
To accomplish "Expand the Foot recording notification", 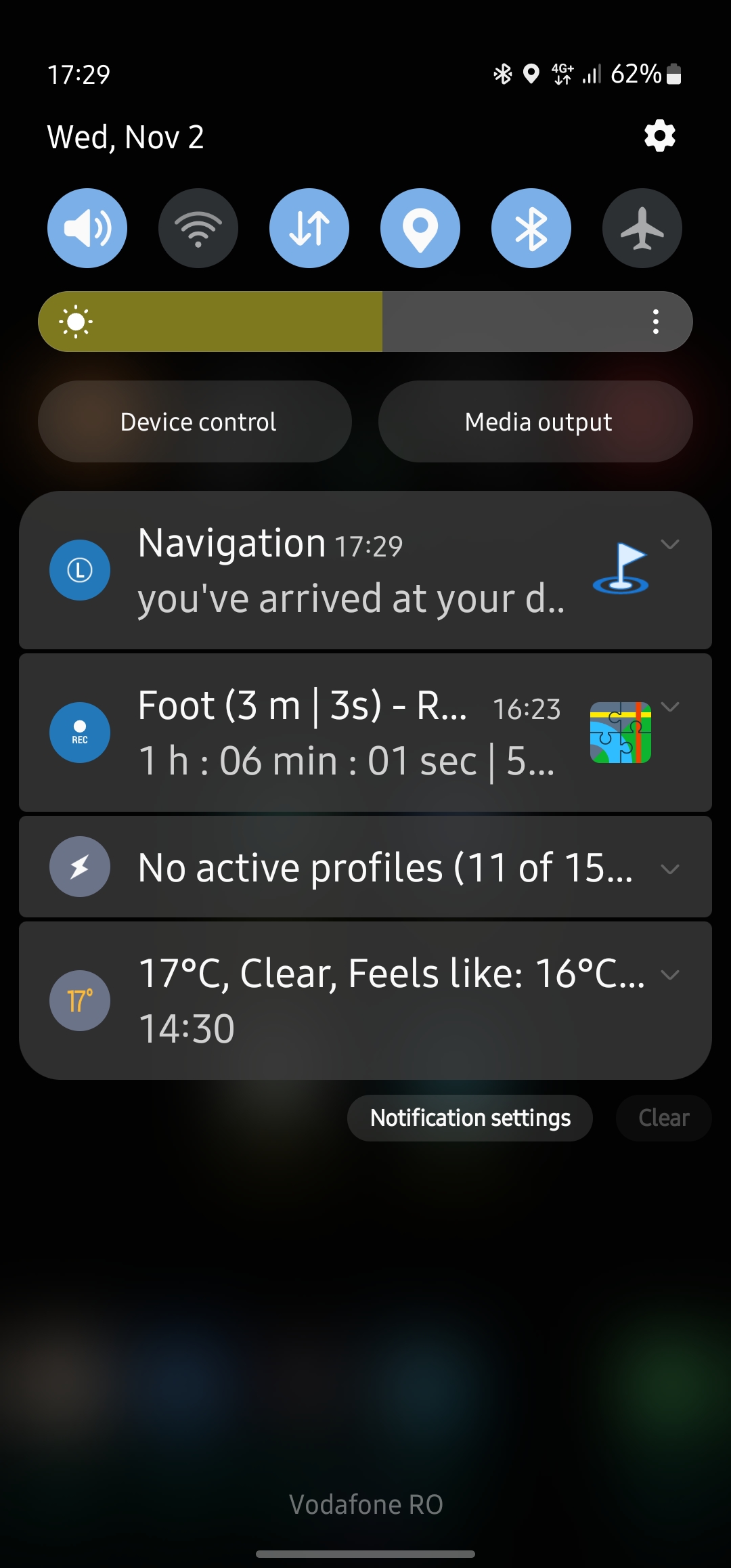I will [x=670, y=707].
